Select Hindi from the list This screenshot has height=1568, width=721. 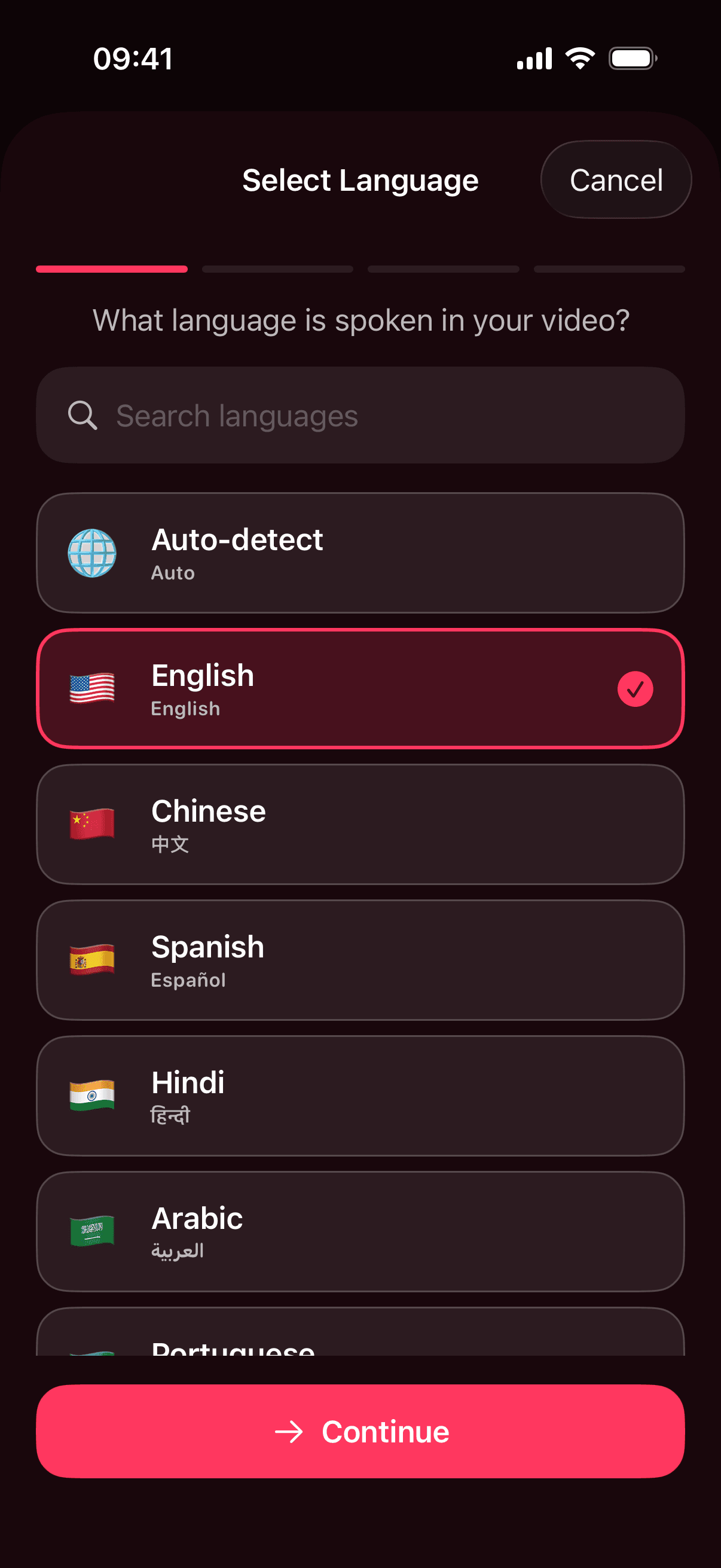pos(361,1096)
